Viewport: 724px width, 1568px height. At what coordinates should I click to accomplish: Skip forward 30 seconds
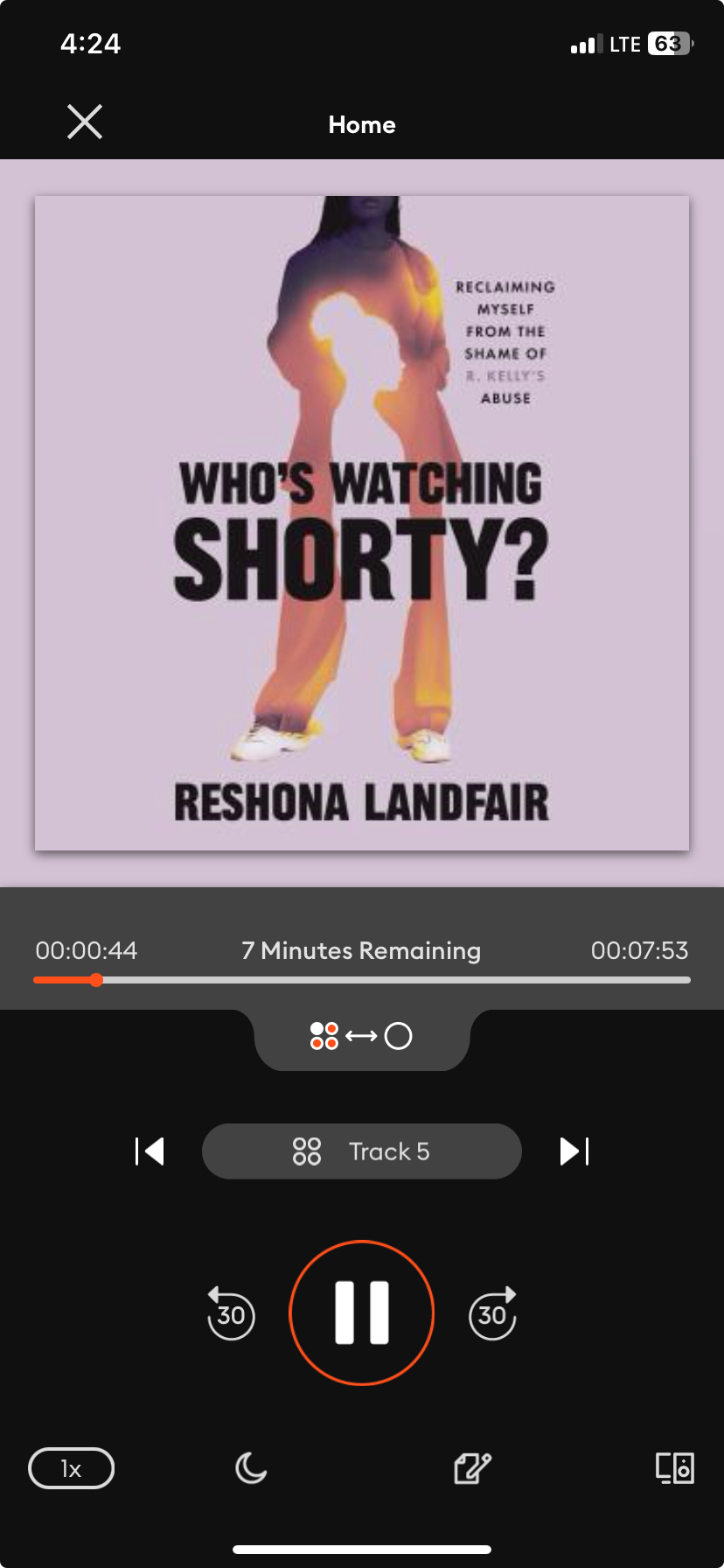(493, 1312)
